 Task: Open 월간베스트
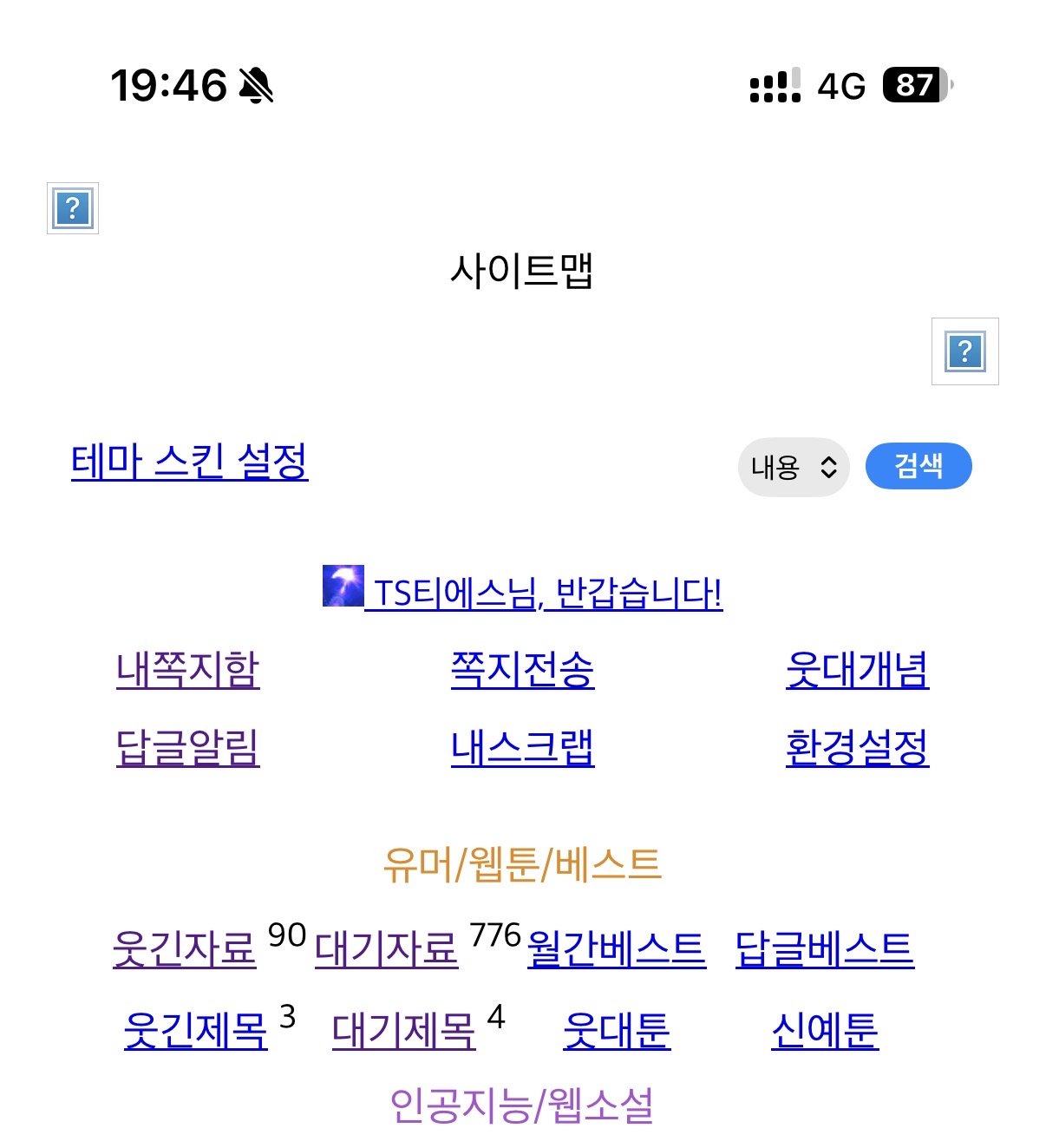[x=617, y=948]
